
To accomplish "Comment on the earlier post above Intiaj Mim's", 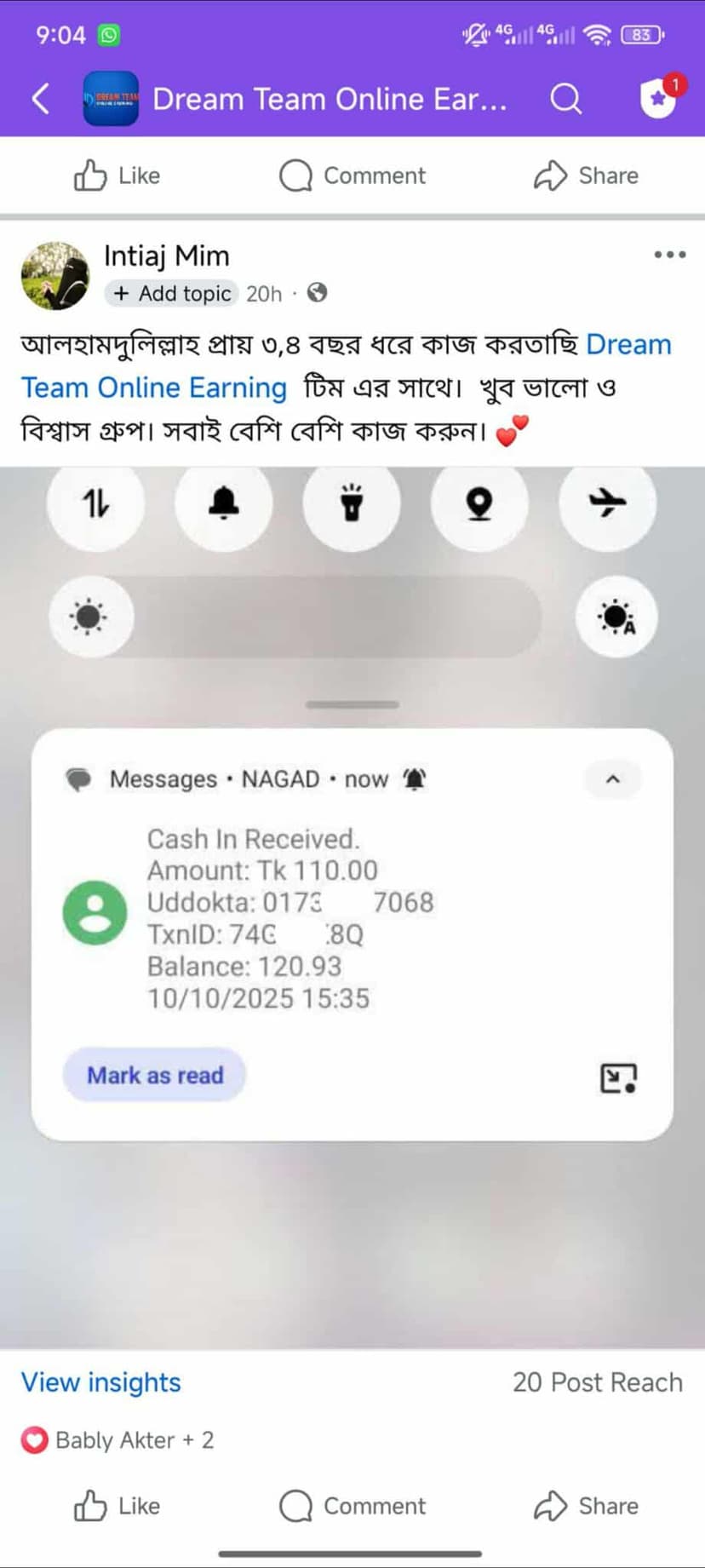I will tap(352, 175).
